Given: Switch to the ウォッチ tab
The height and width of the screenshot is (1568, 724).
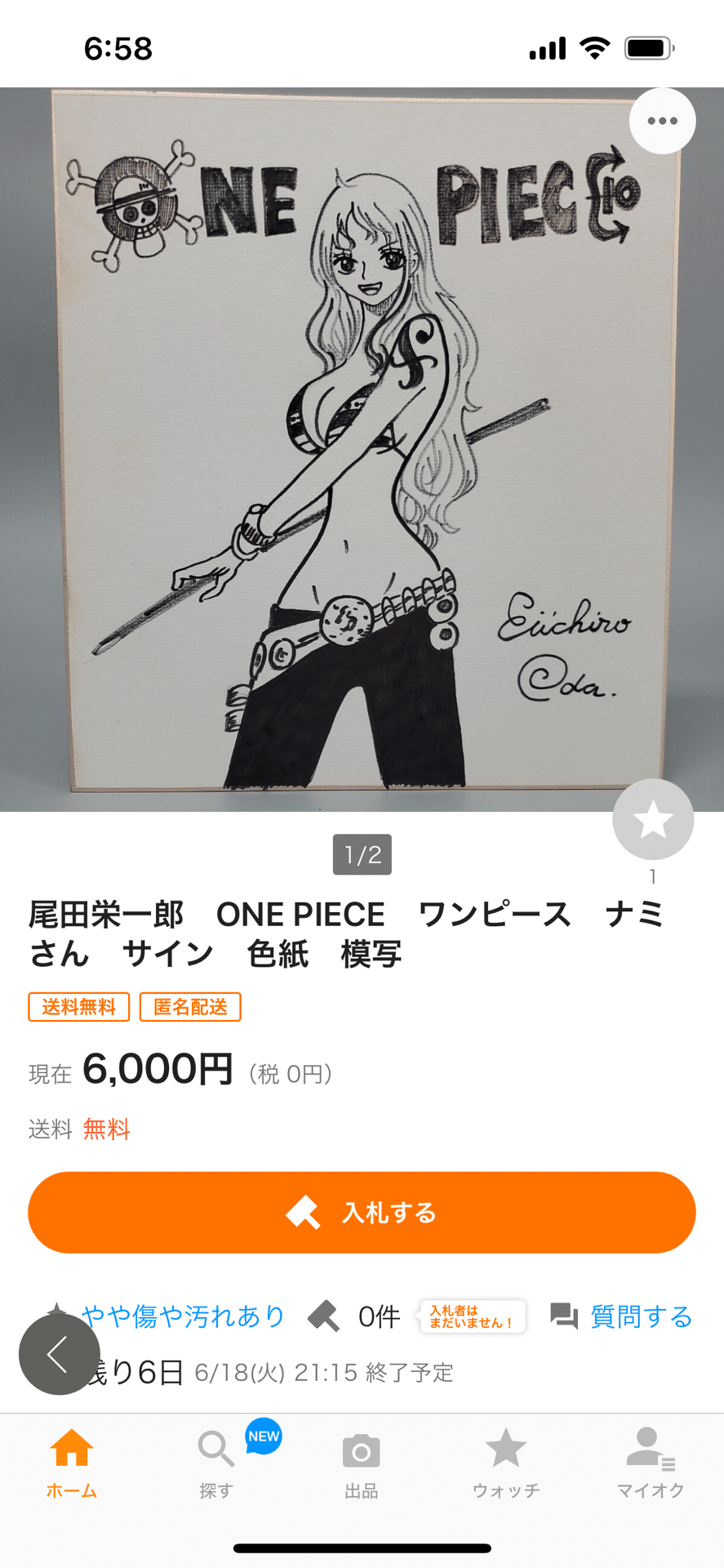Looking at the screenshot, I should point(506,1463).
